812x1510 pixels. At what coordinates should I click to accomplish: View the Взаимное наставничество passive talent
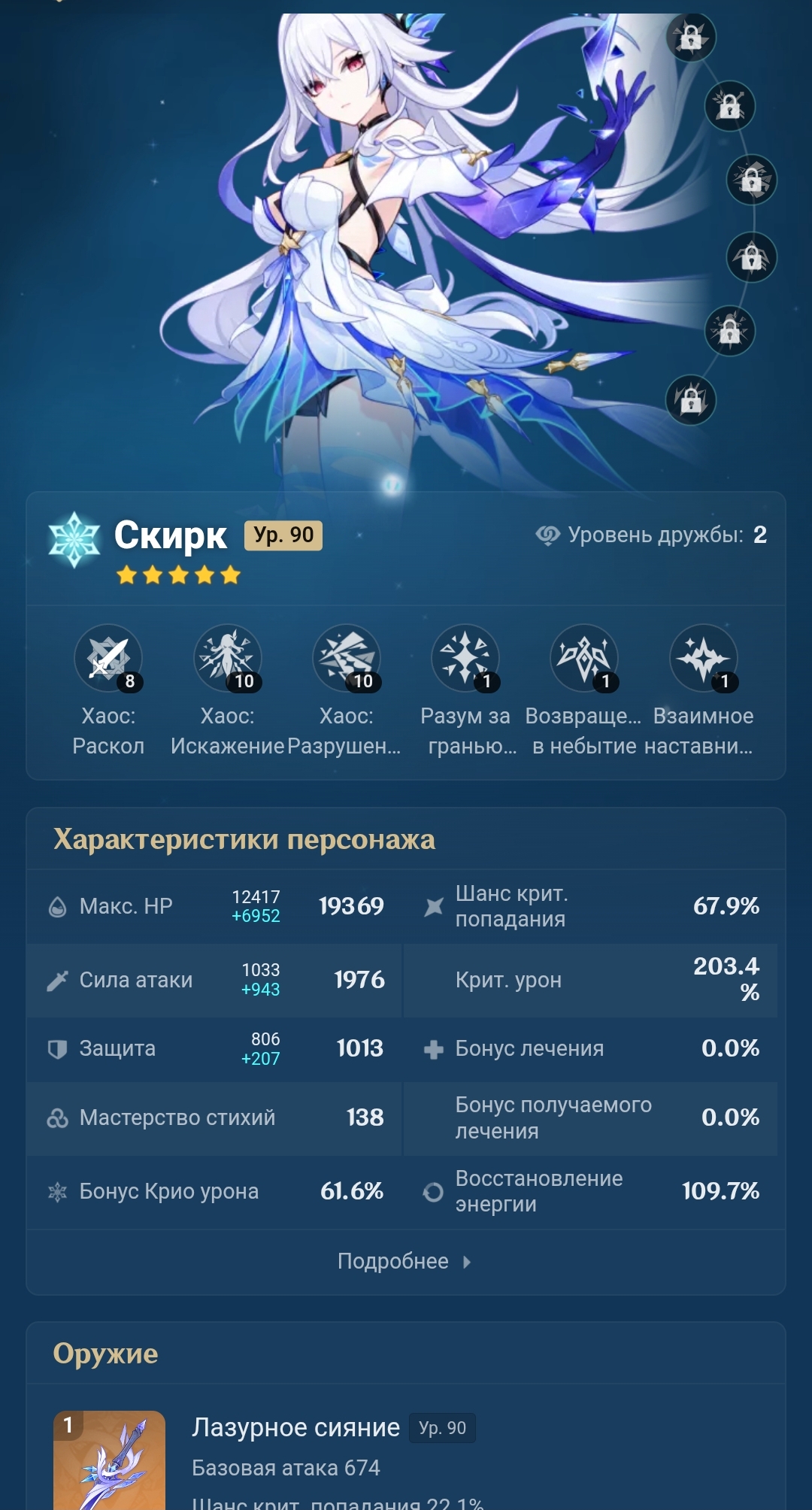(x=704, y=658)
